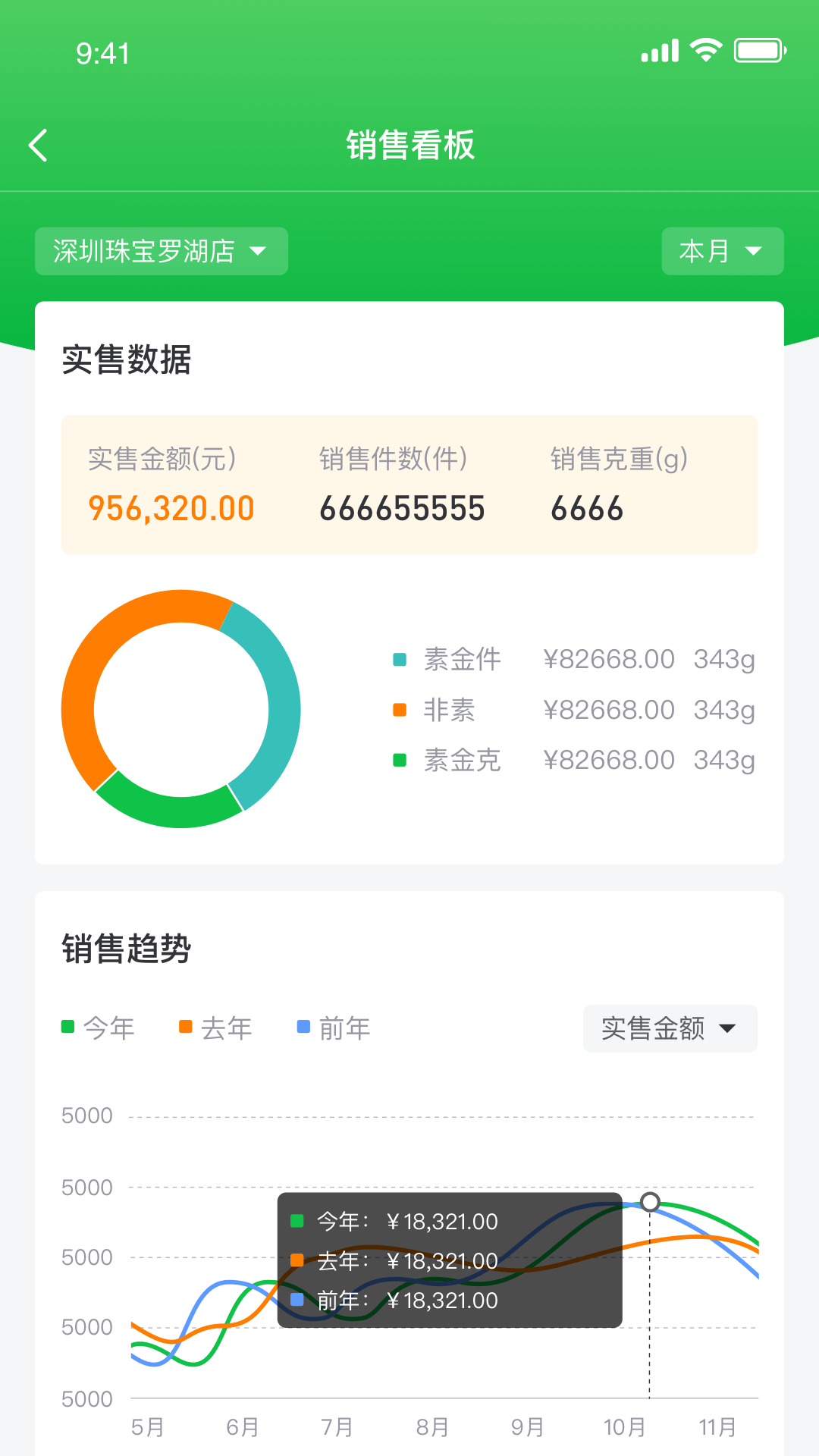Tap the back arrow to exit 销售看板
The width and height of the screenshot is (819, 1456).
click(38, 144)
